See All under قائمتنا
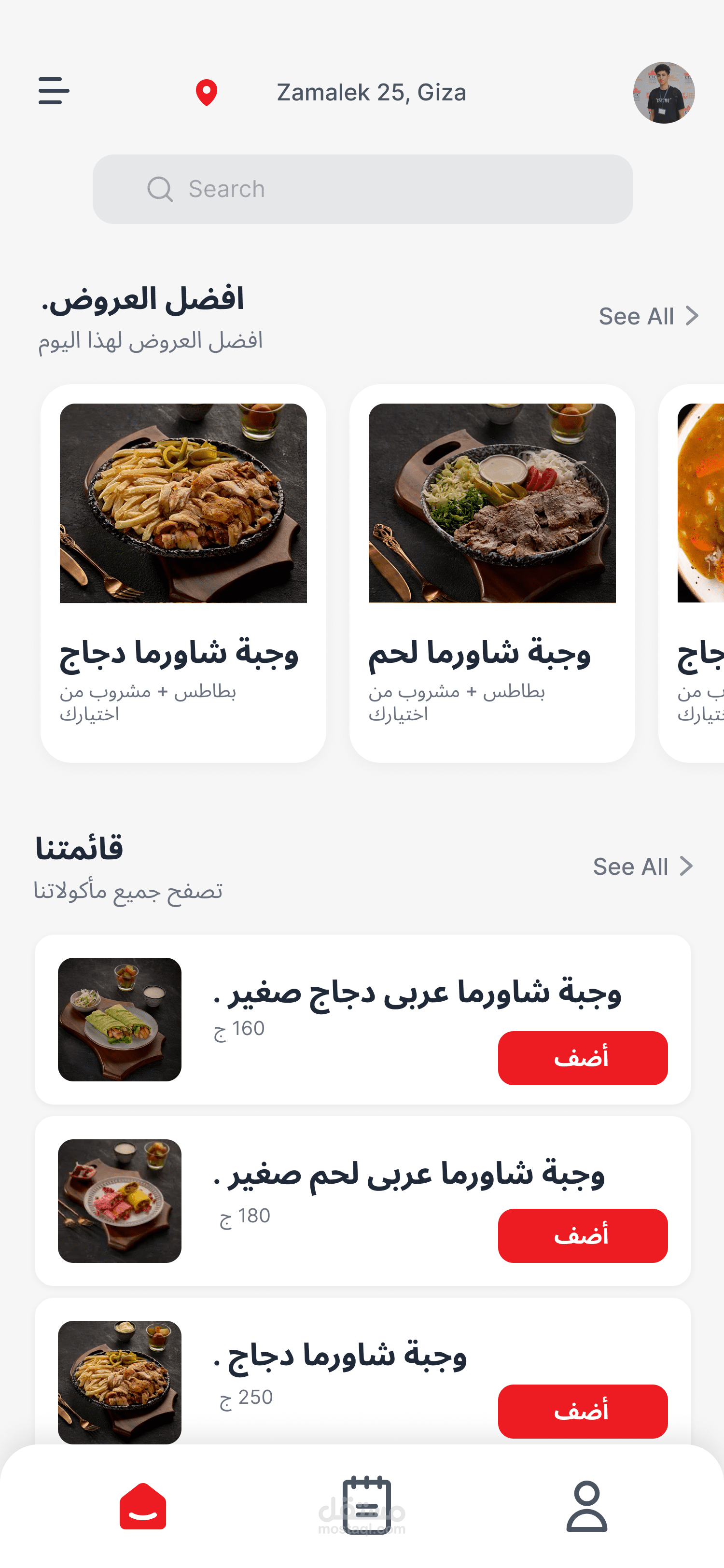Screen dimensions: 724x1568 642,866
